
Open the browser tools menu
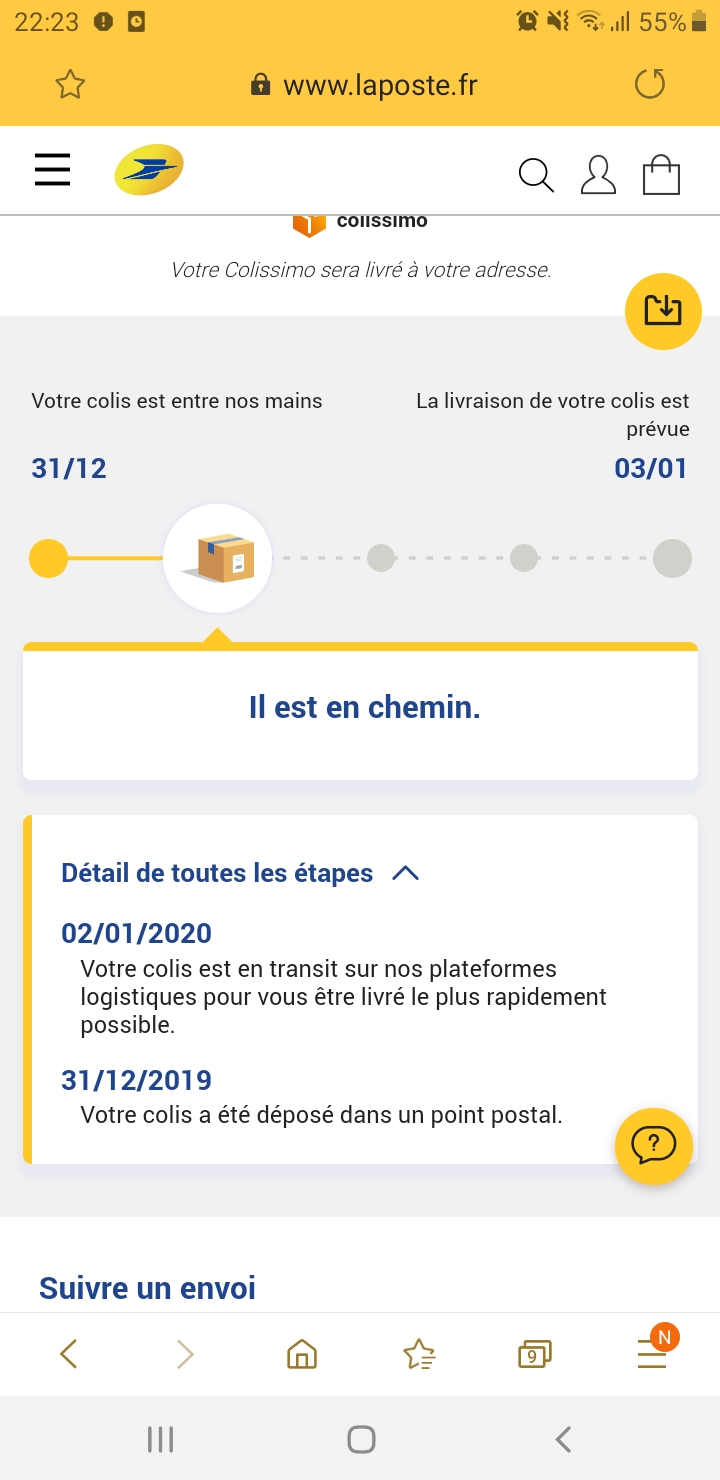[652, 1354]
